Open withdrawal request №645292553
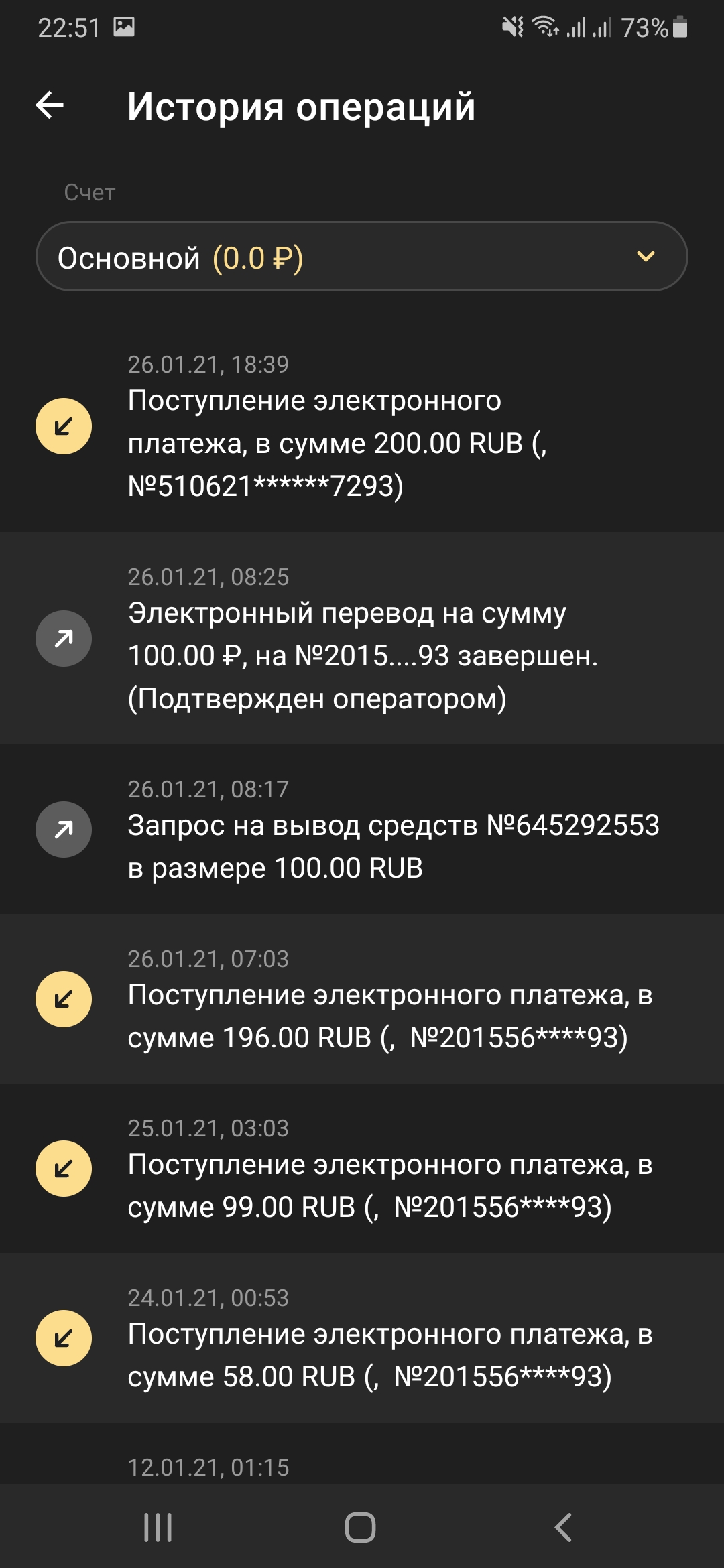This screenshot has width=724, height=1568. pyautogui.click(x=362, y=830)
